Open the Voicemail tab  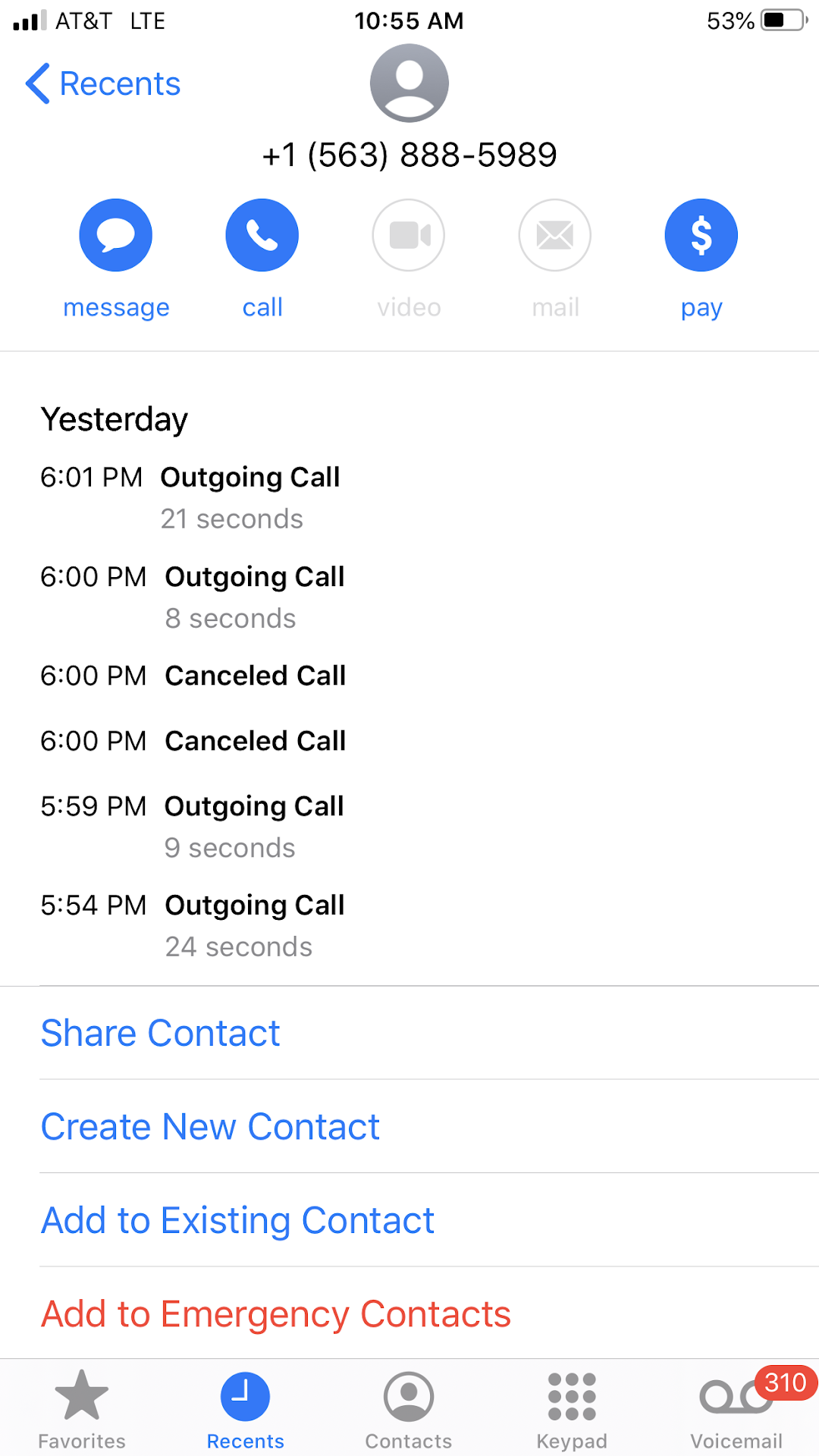[736, 1409]
